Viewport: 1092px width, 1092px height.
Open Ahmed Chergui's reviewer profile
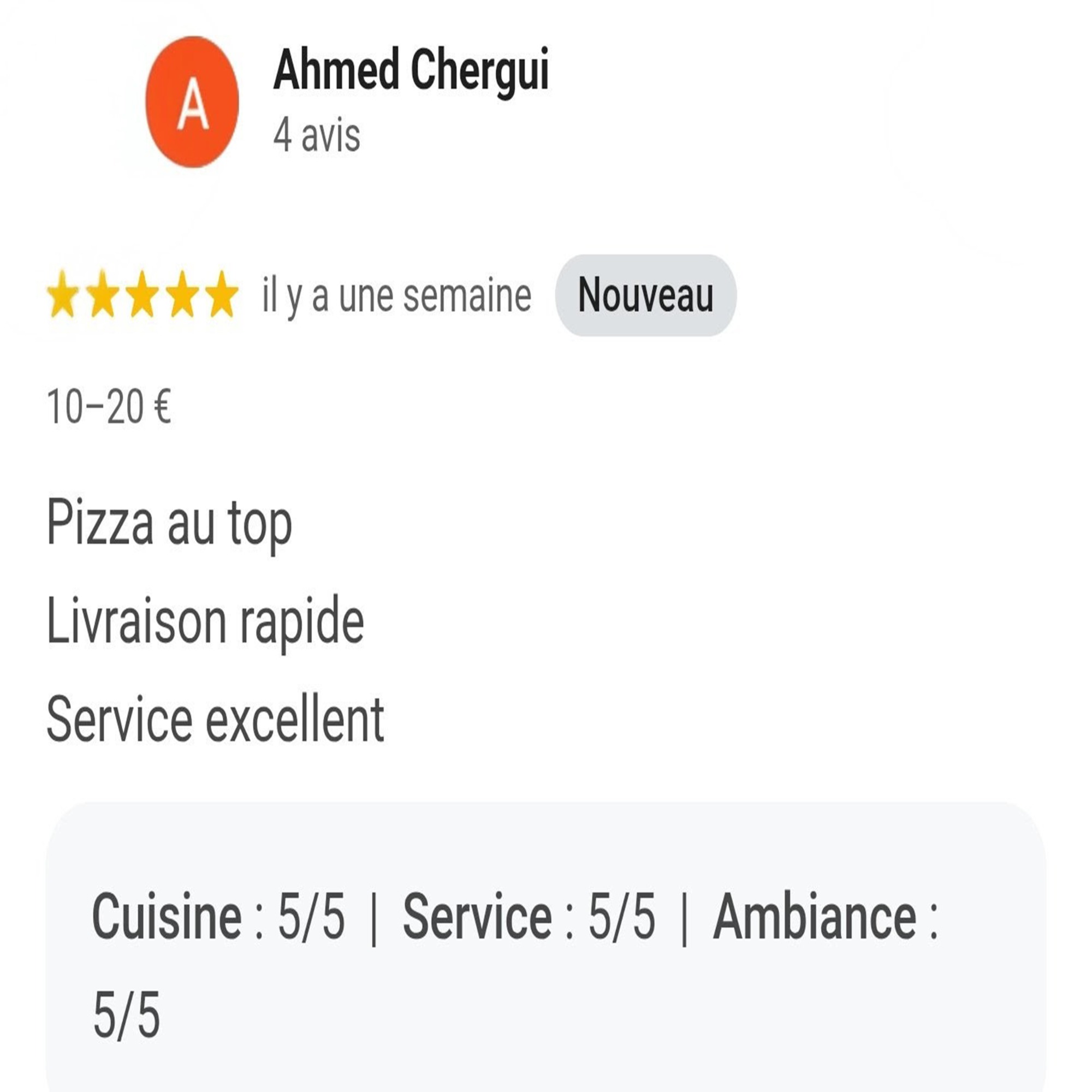point(411,70)
